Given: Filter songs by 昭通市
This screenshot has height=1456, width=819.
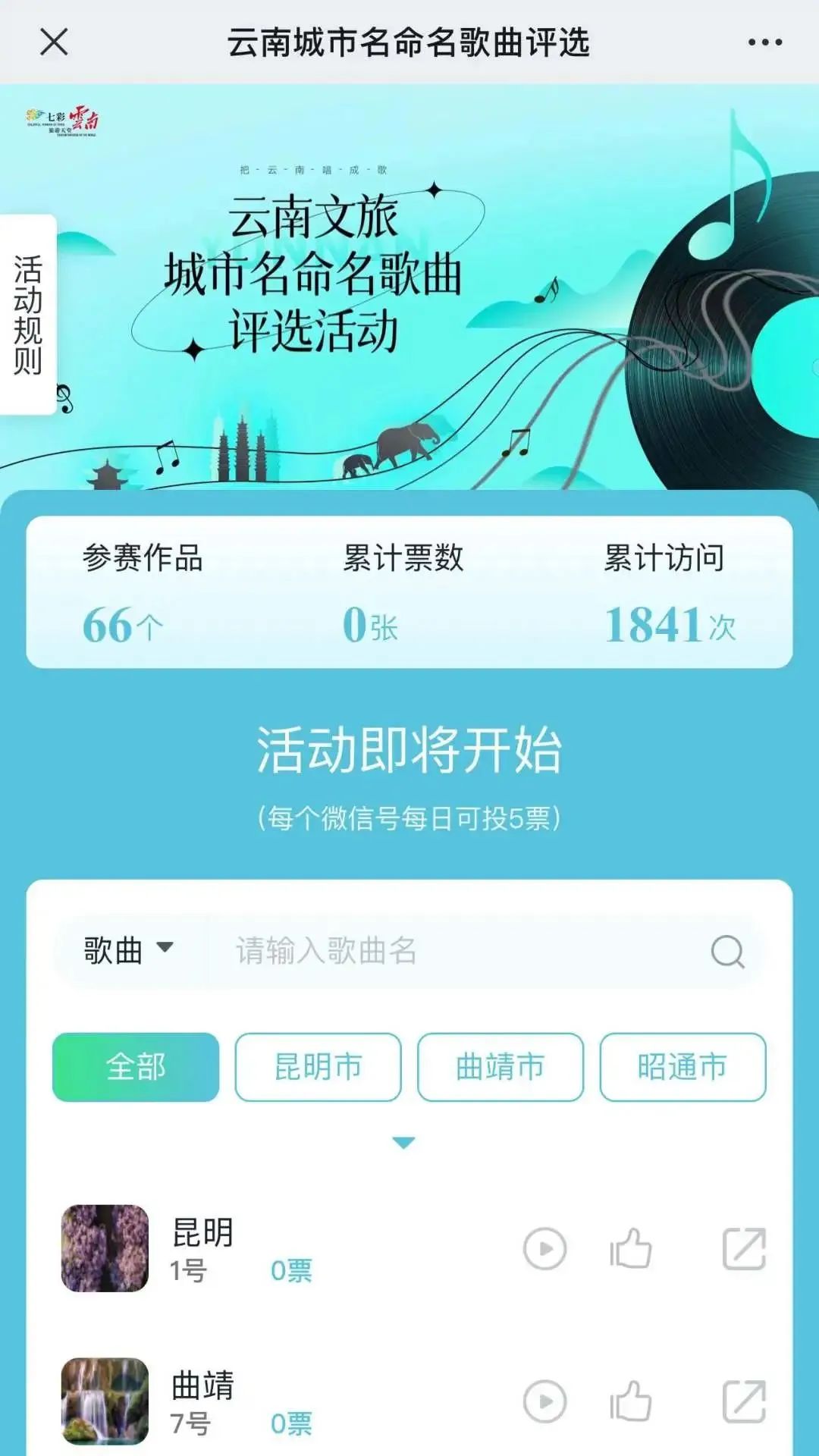Looking at the screenshot, I should coord(682,1067).
